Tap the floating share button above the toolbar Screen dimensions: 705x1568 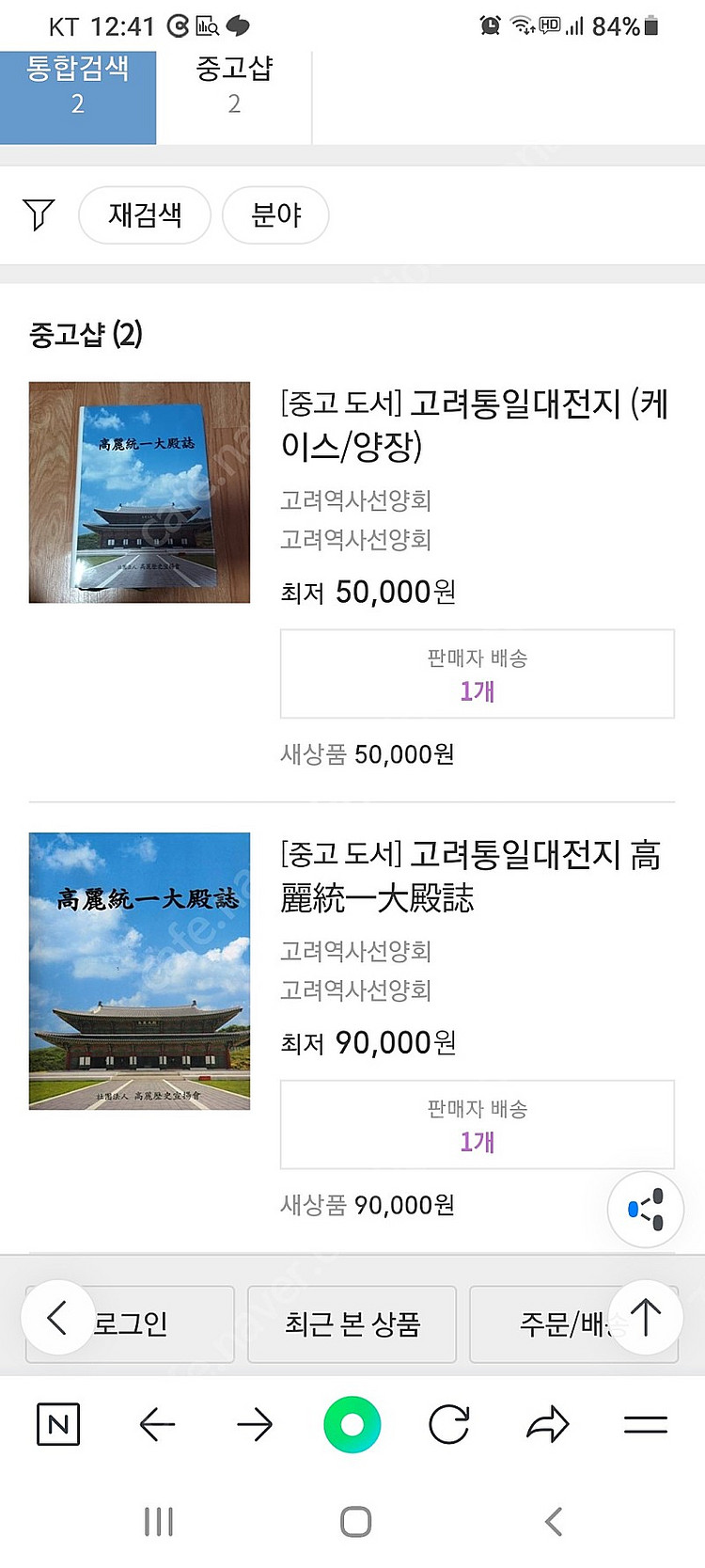point(645,1211)
